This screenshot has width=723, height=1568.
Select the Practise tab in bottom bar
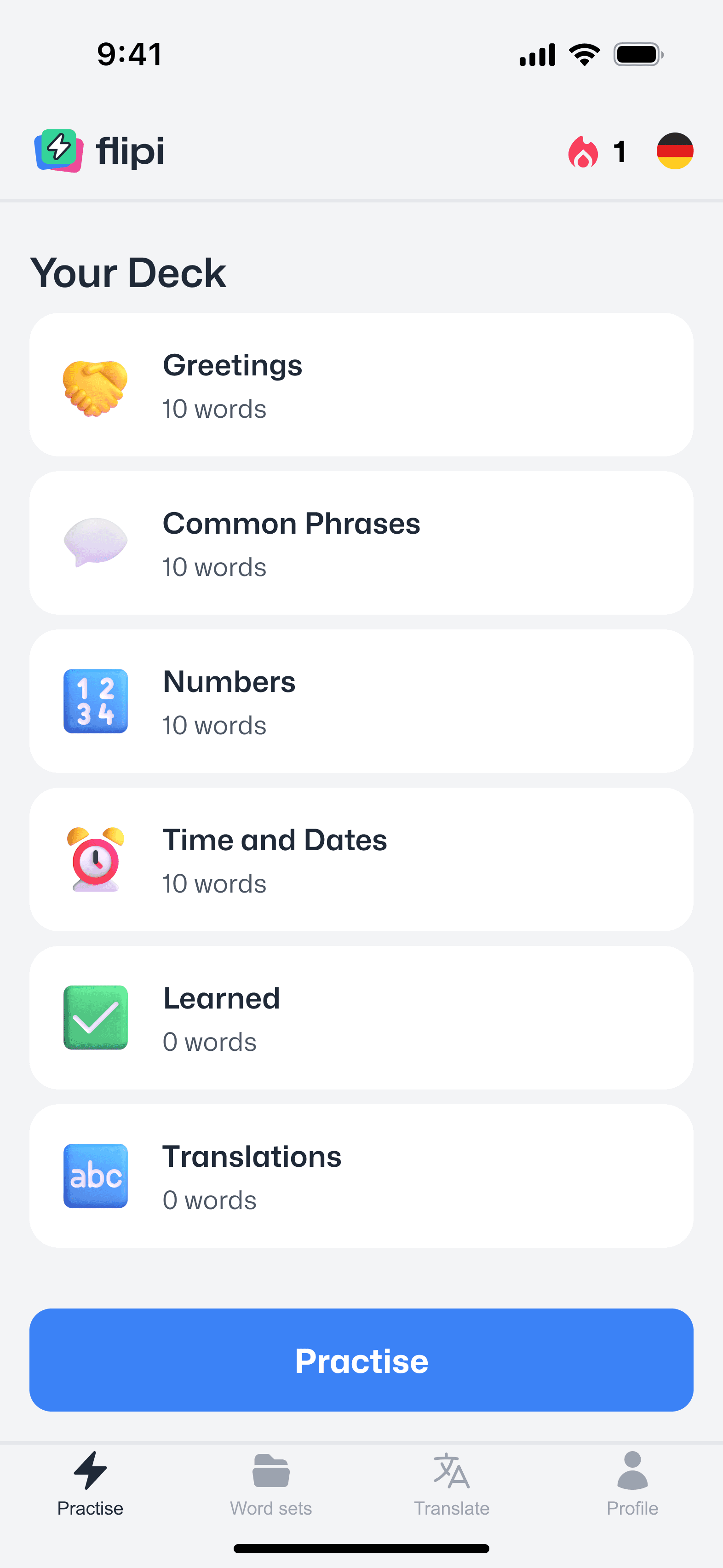click(x=90, y=1484)
